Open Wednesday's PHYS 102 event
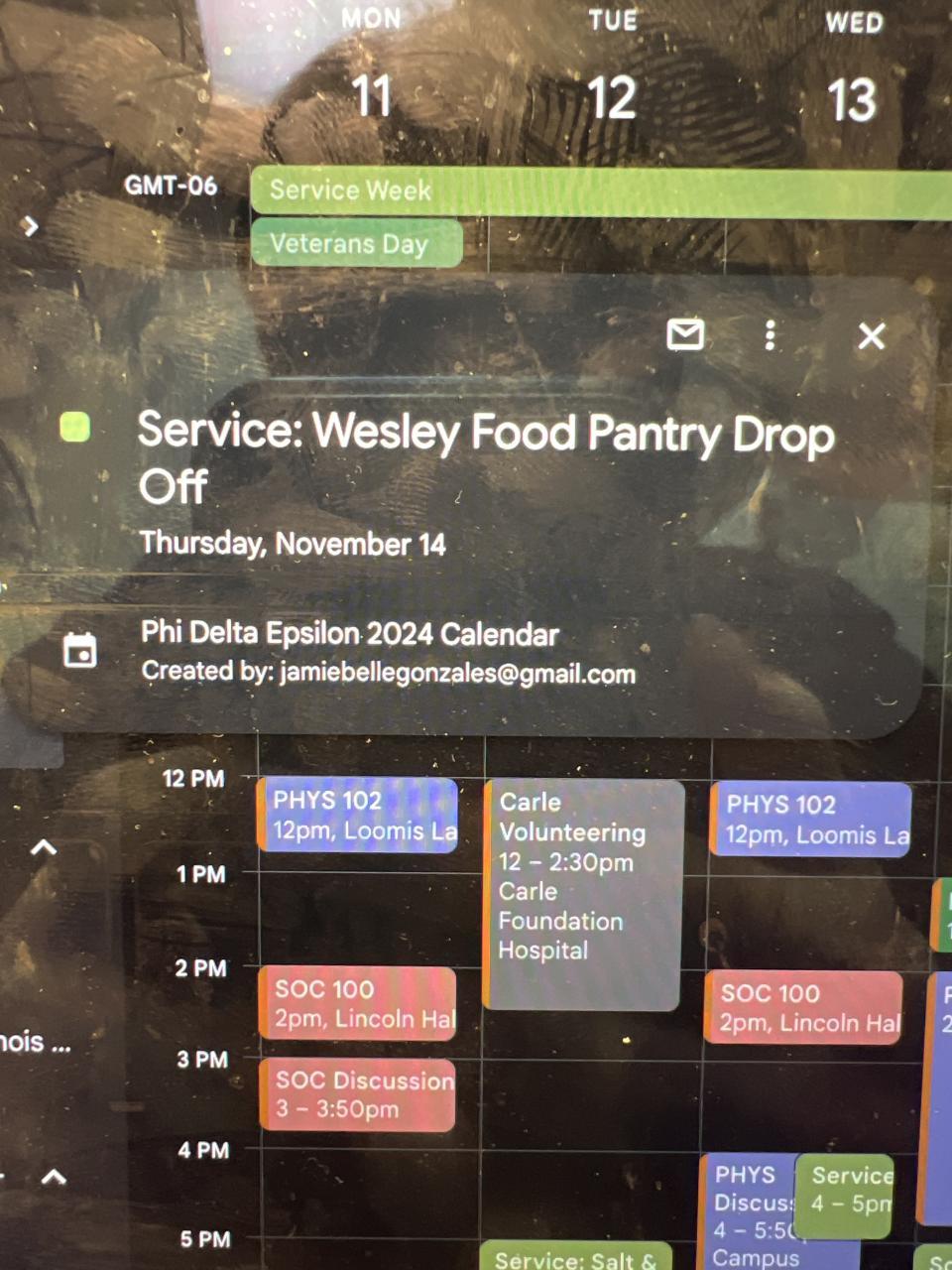The image size is (952, 1270). (x=811, y=820)
